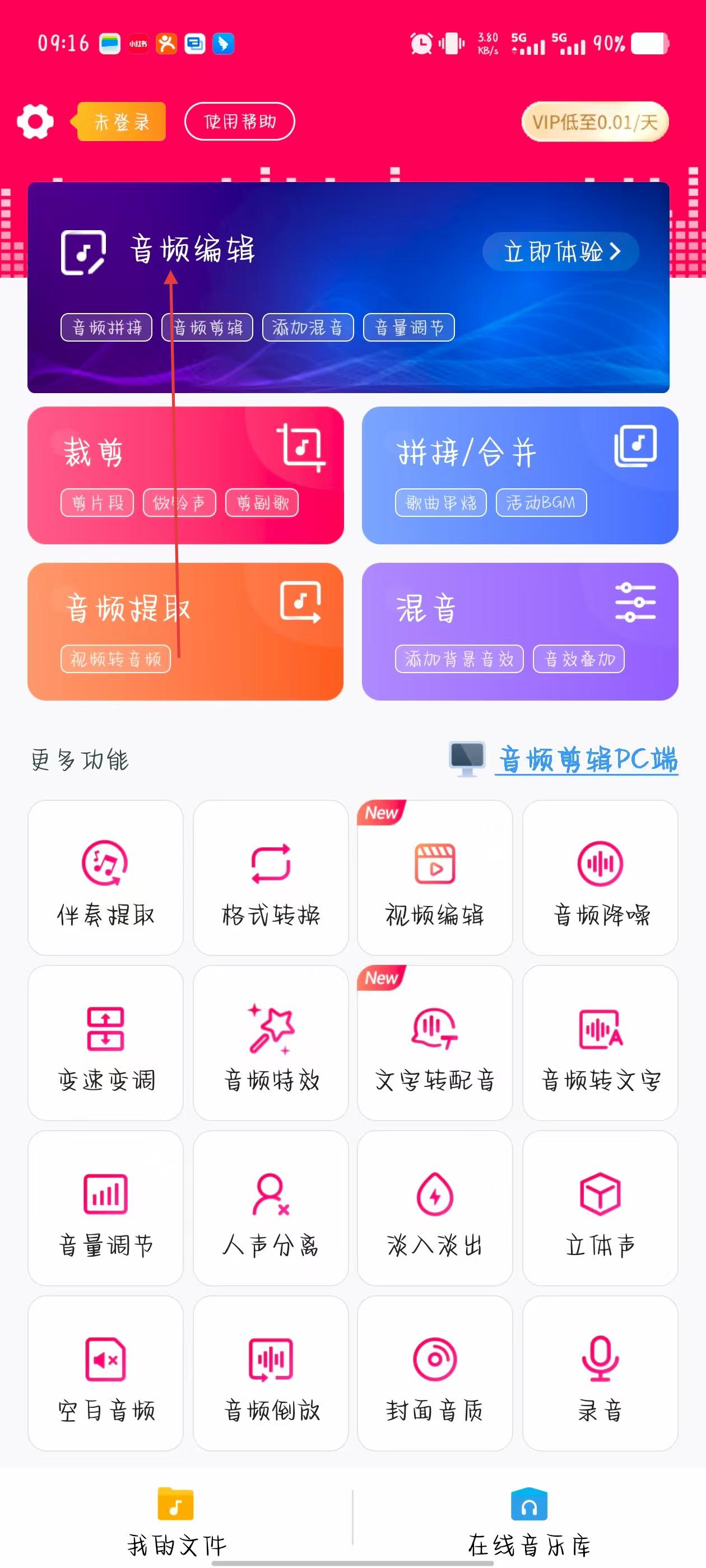Open 音频降噪 noise reduction
The image size is (706, 1568).
[600, 877]
